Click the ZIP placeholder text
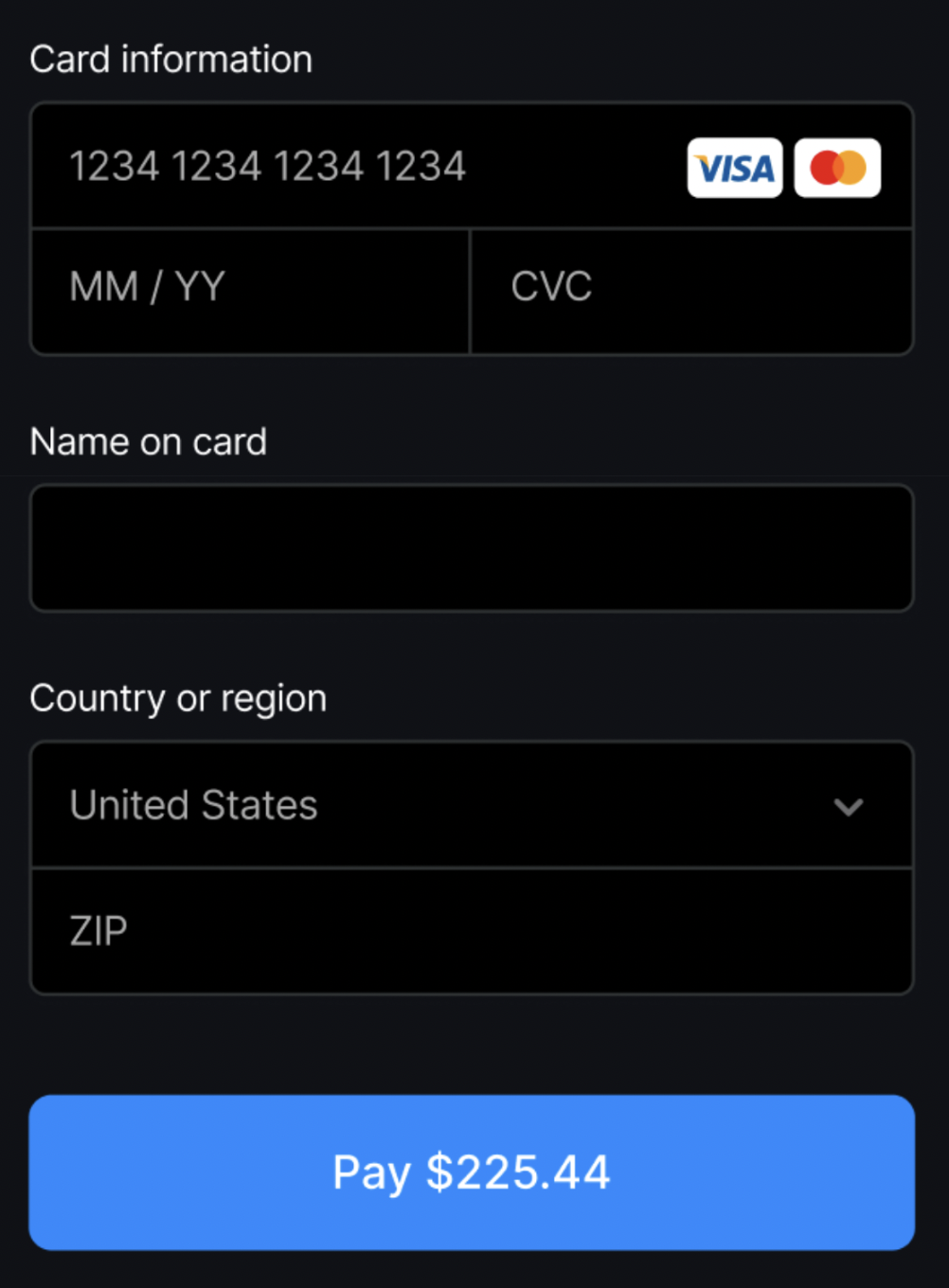 98,931
